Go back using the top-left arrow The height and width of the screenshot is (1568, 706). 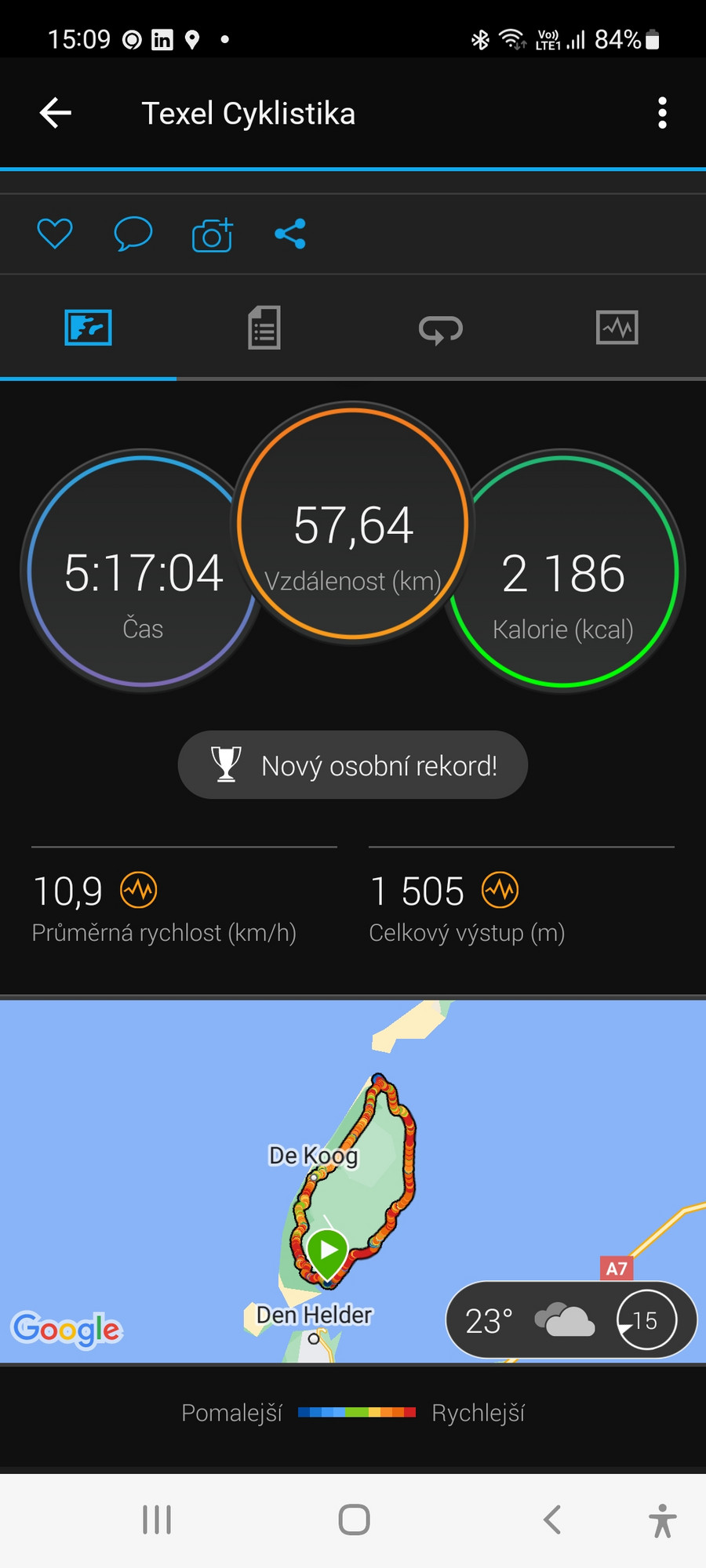coord(55,113)
